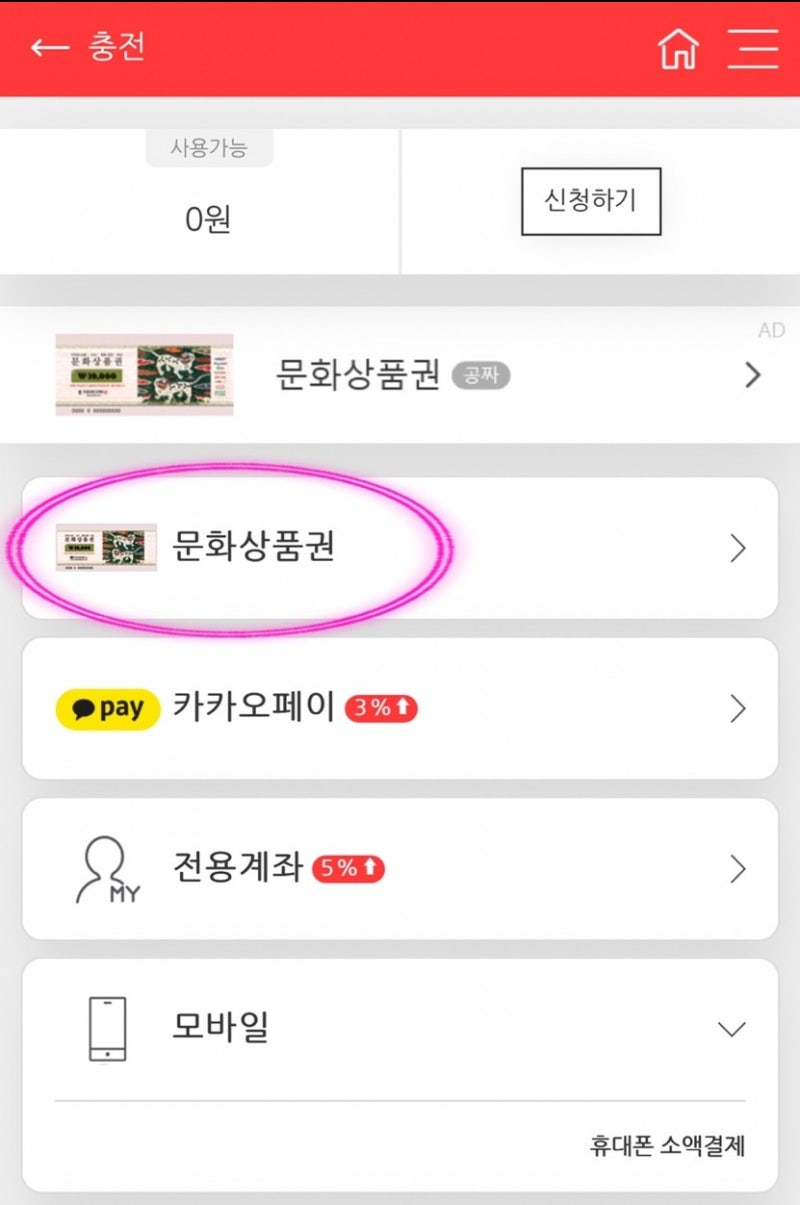Open the 카카오페이 row arrow
The height and width of the screenshot is (1205, 800).
[x=738, y=708]
